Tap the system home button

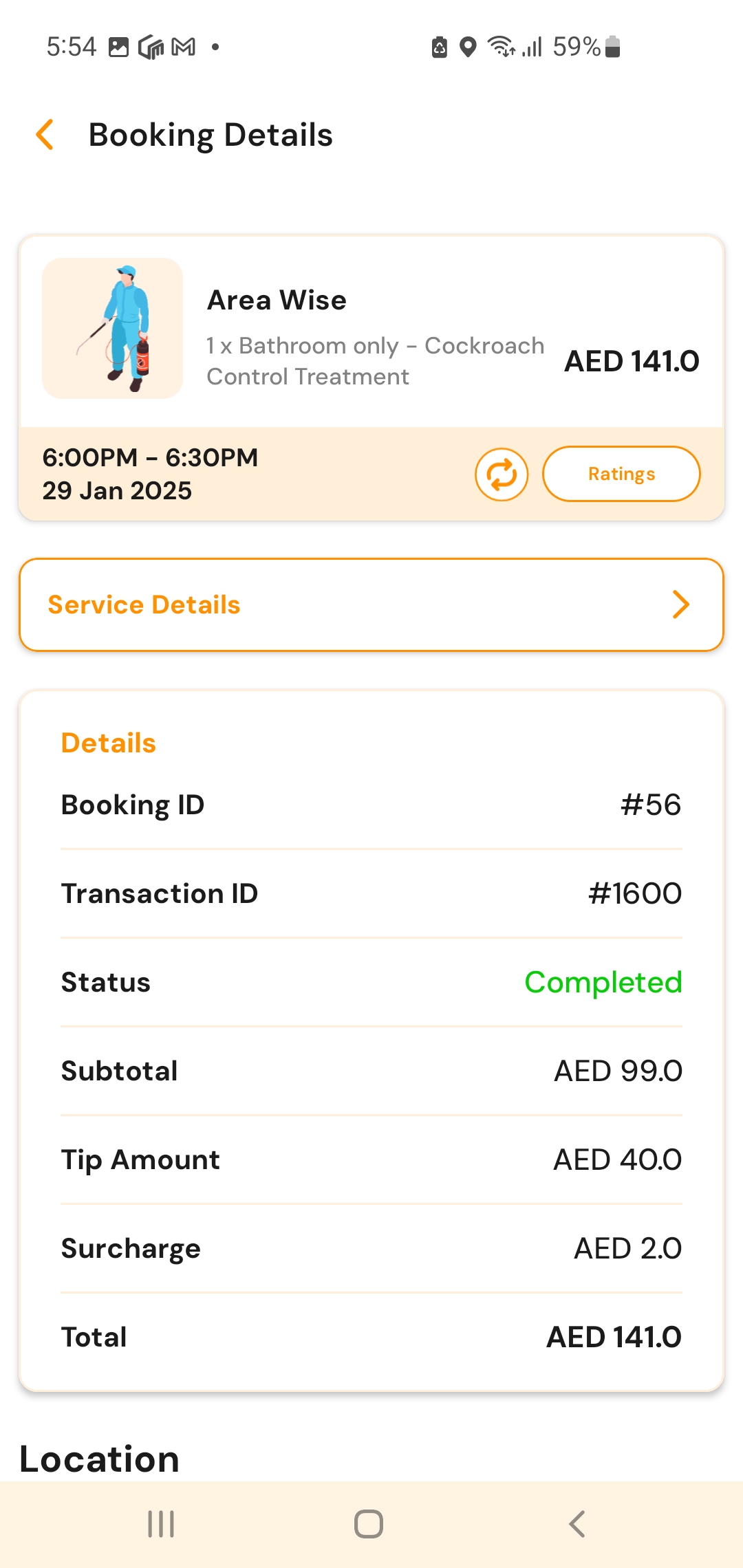369,1523
